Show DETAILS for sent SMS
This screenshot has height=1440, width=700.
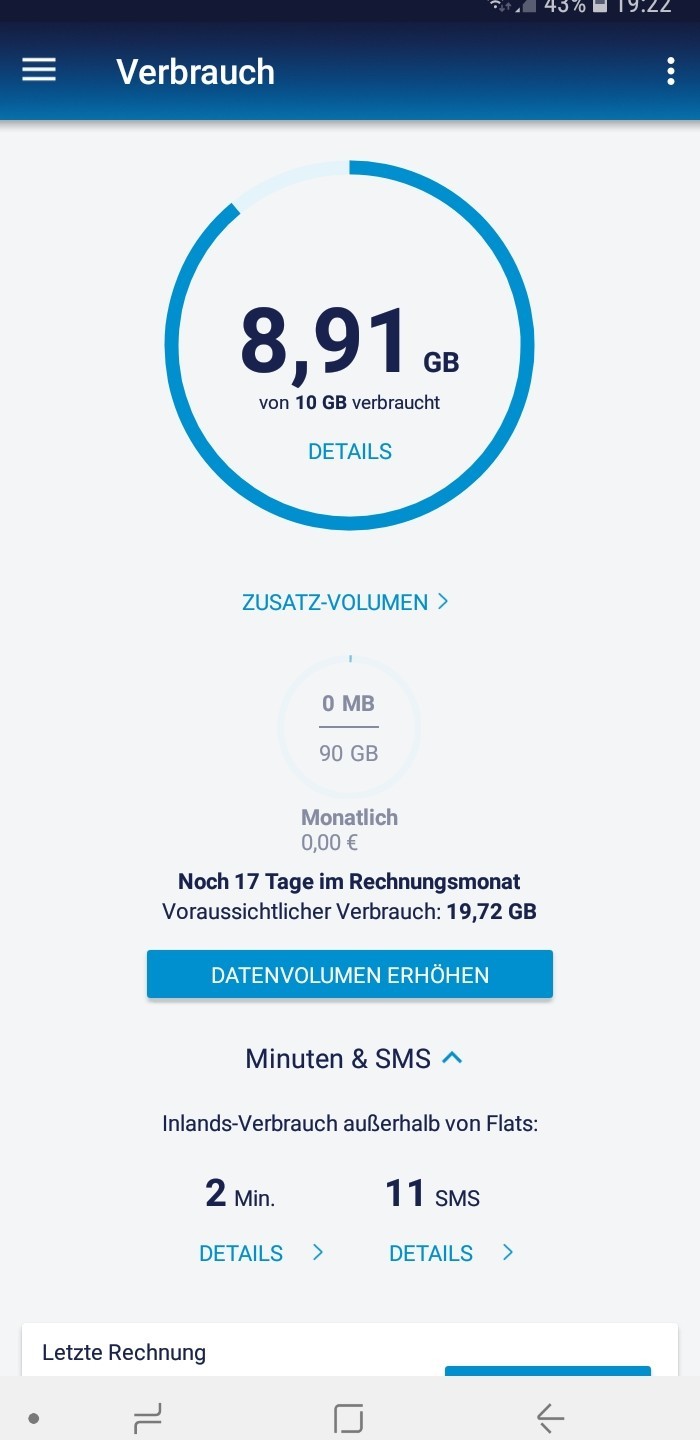coord(451,1253)
